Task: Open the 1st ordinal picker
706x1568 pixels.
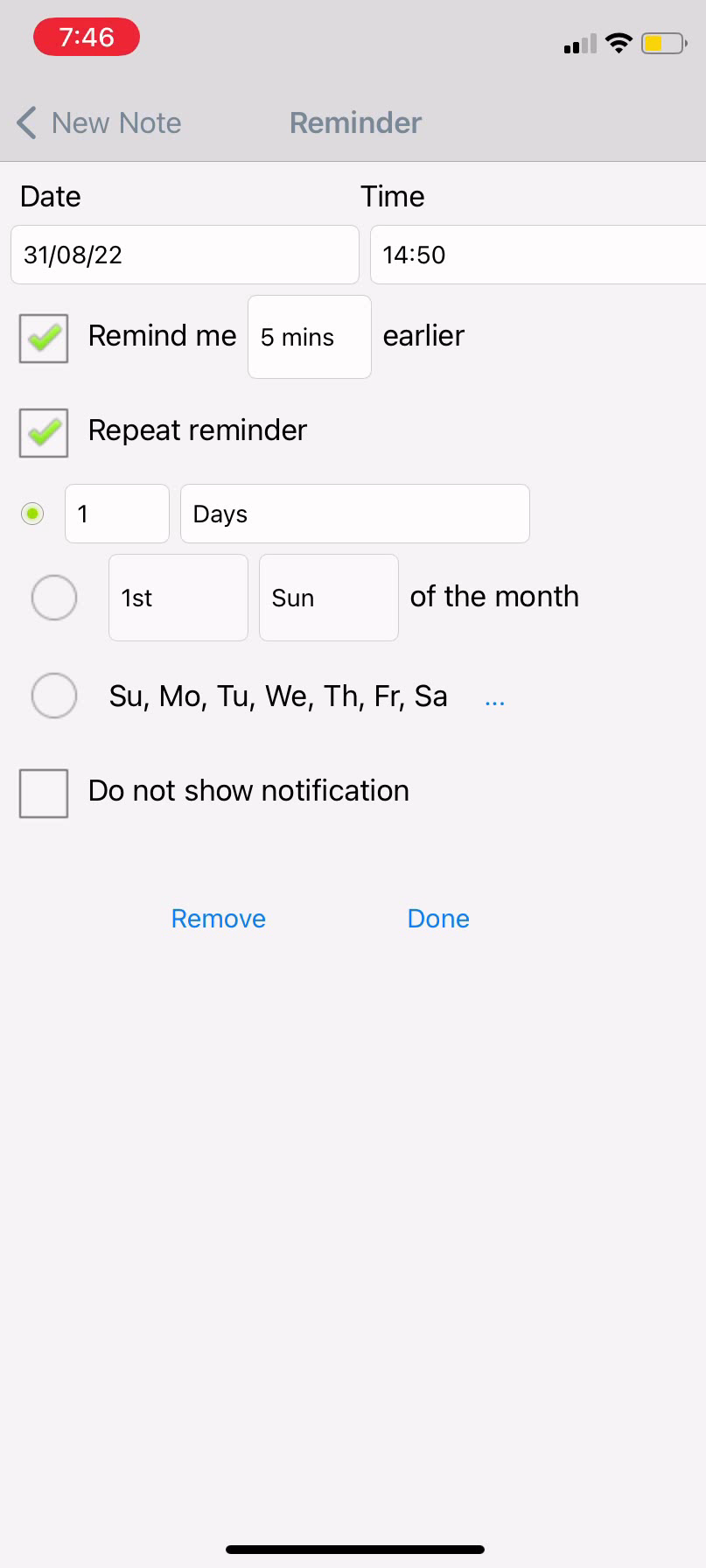Action: [x=178, y=598]
